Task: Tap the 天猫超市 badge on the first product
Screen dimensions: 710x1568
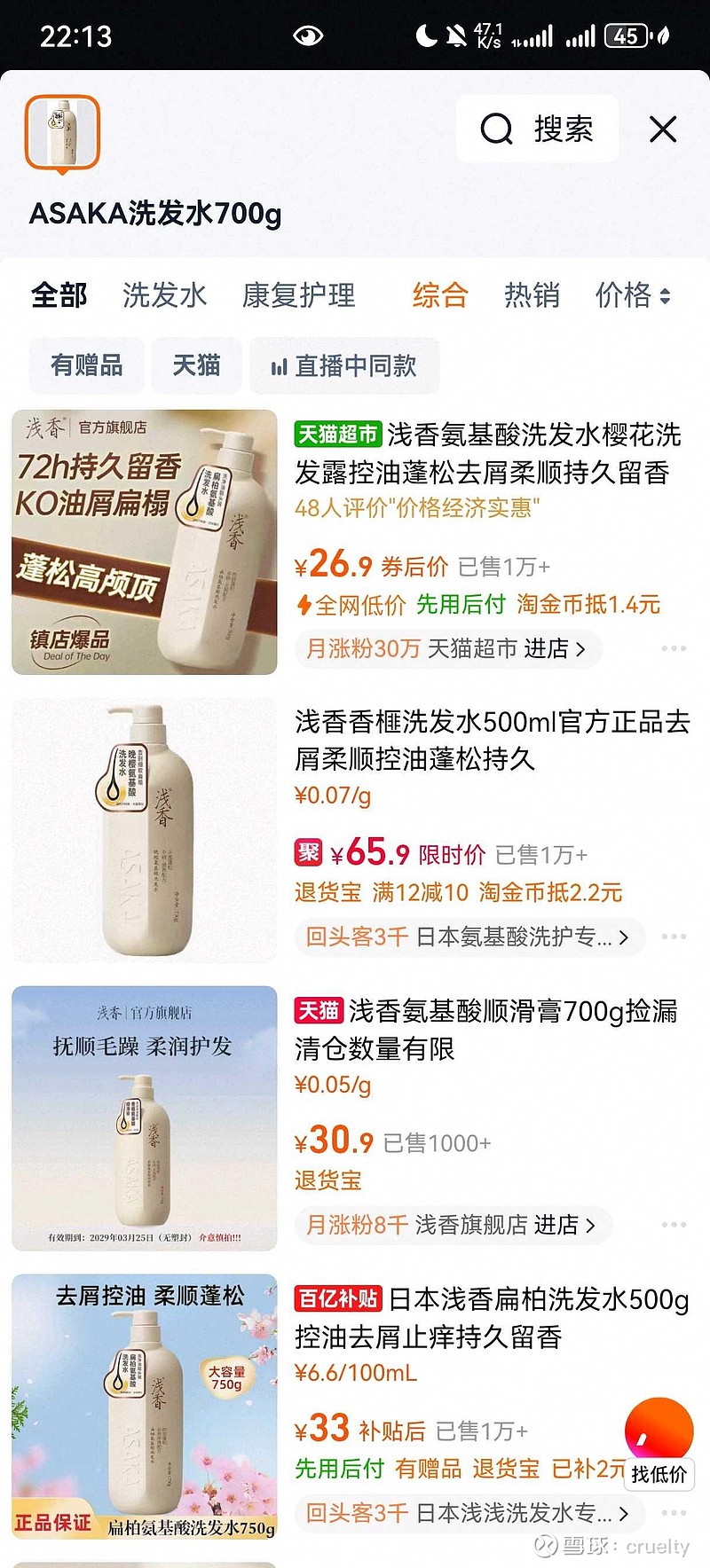Action: [338, 434]
